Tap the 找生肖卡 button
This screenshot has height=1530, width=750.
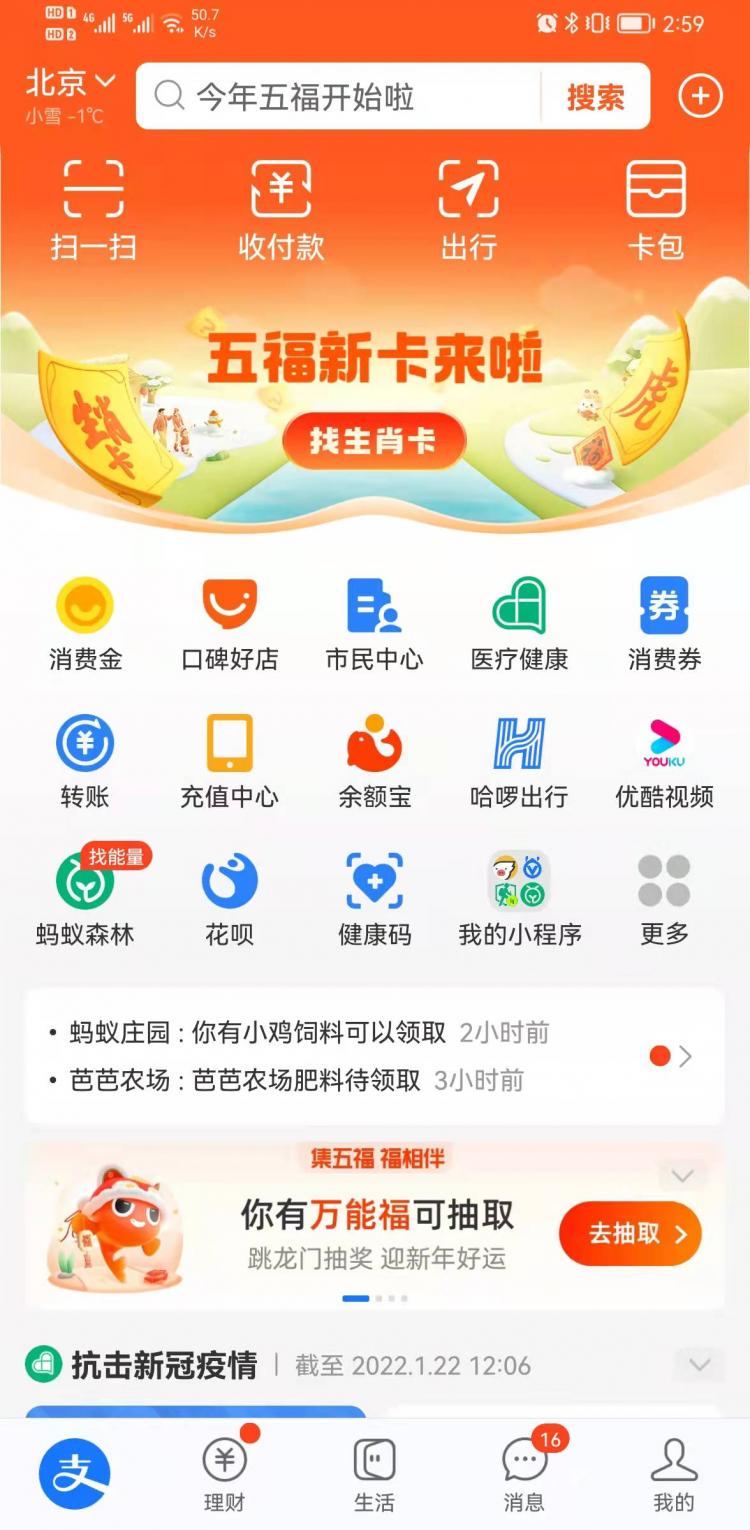(374, 440)
